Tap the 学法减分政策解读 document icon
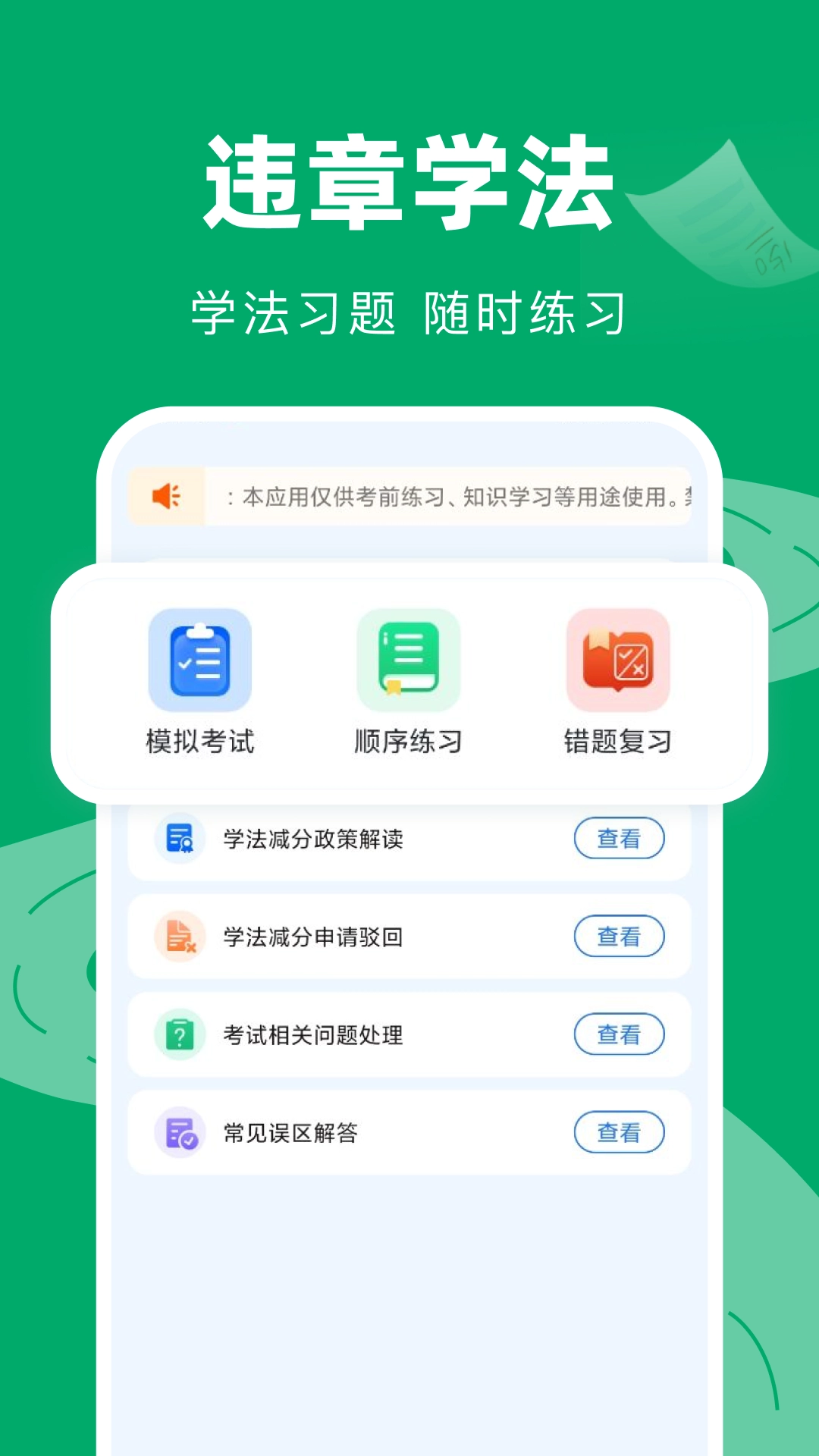Image resolution: width=819 pixels, height=1456 pixels. (180, 839)
